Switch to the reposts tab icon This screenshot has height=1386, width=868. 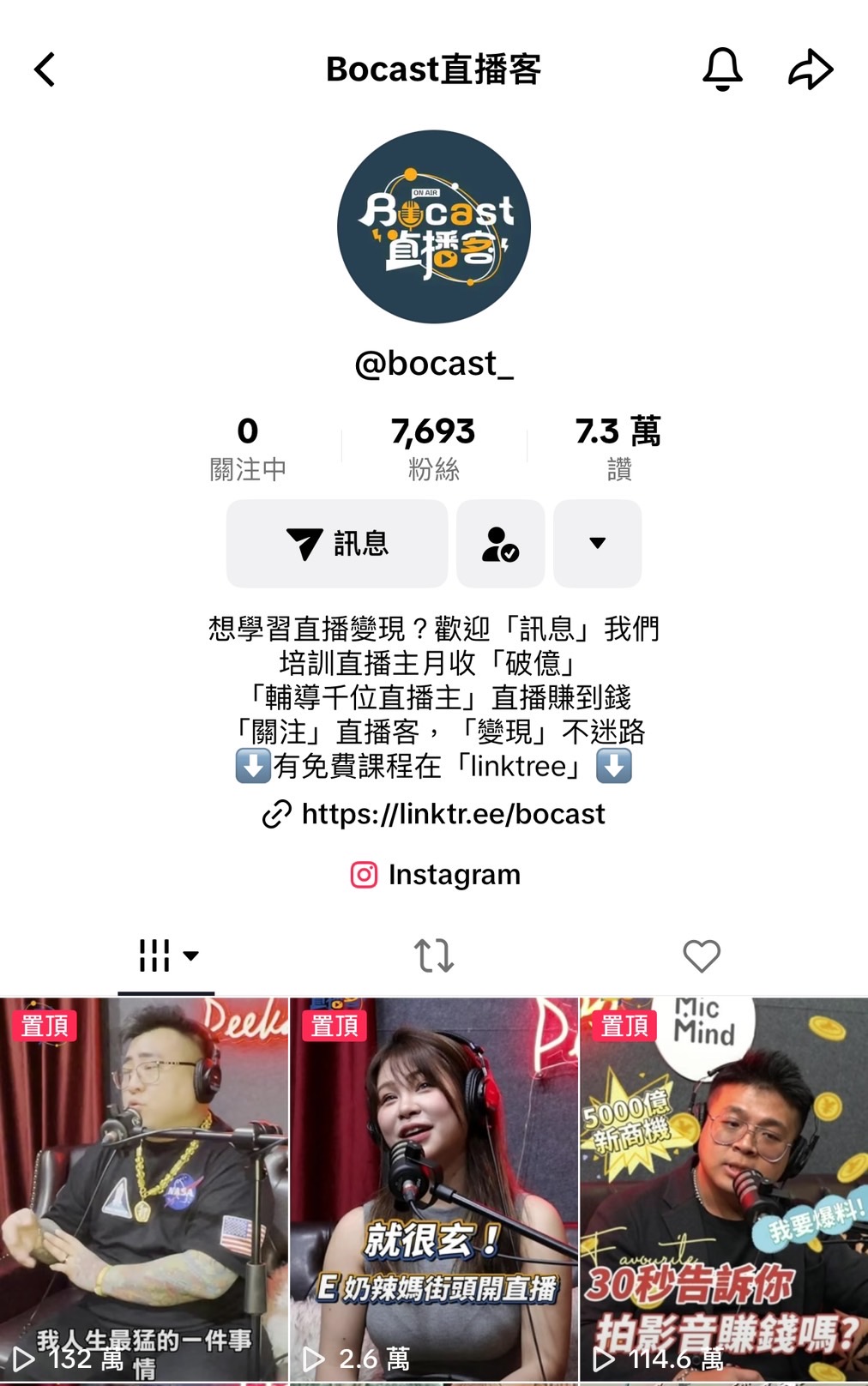(x=434, y=955)
